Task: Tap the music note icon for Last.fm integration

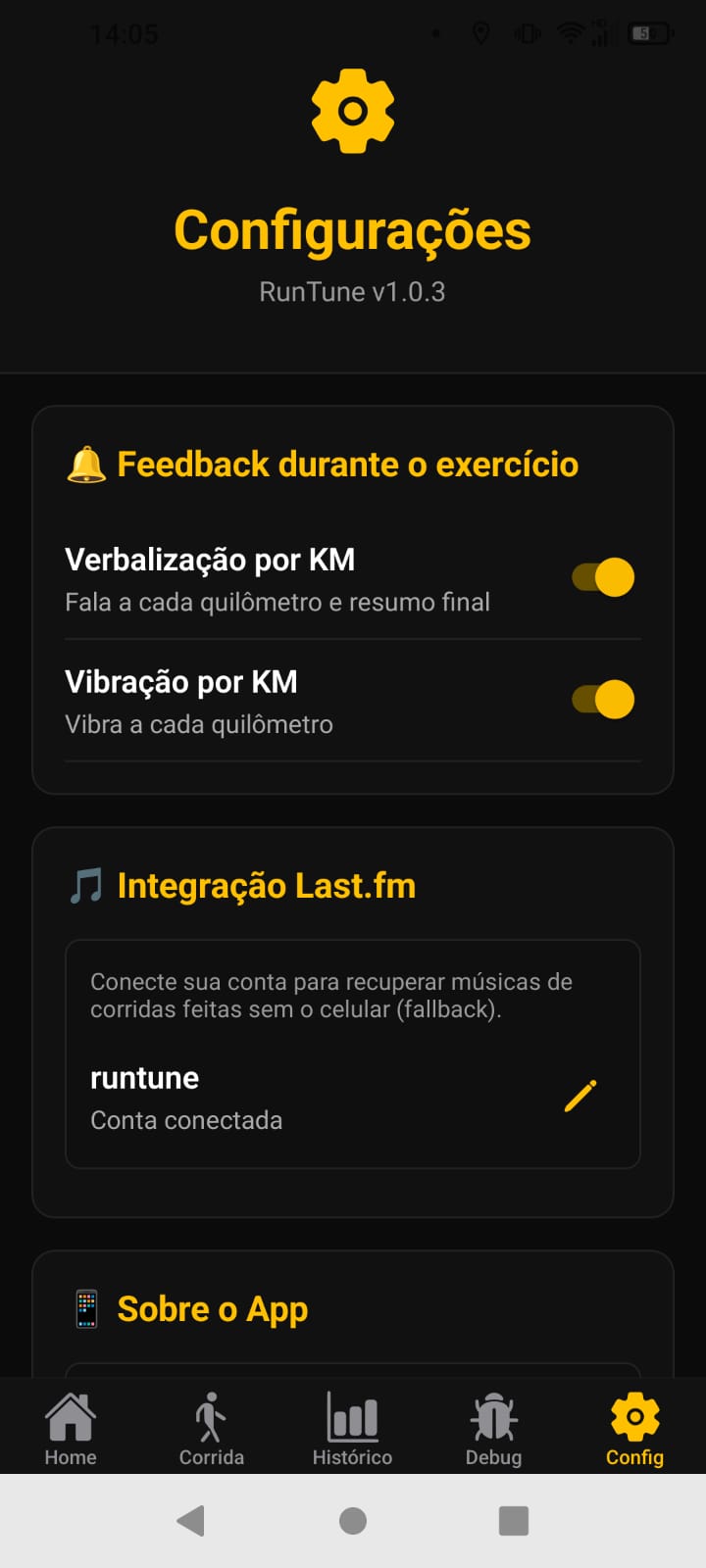Action: pos(86,883)
